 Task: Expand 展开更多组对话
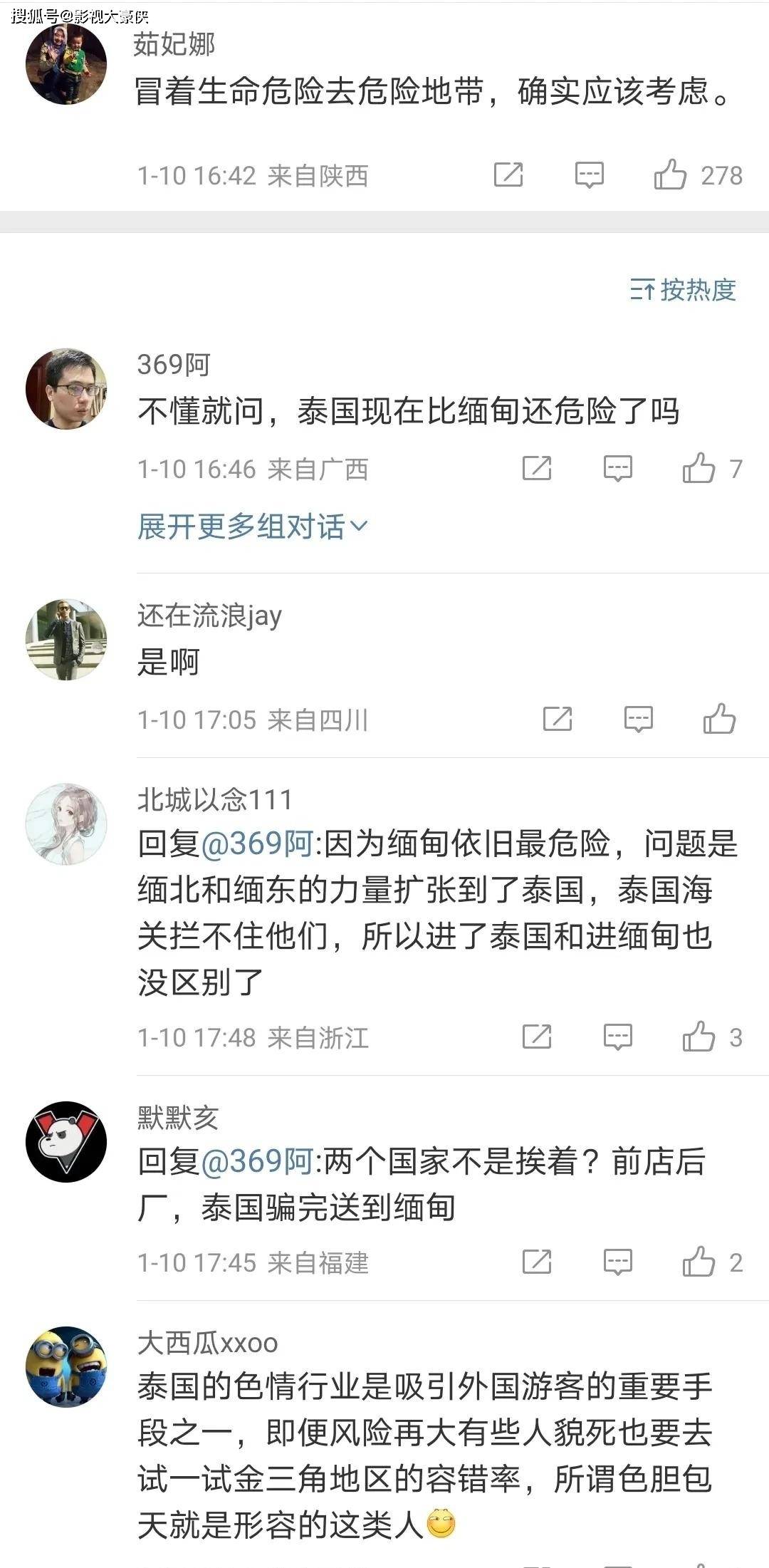point(252,526)
